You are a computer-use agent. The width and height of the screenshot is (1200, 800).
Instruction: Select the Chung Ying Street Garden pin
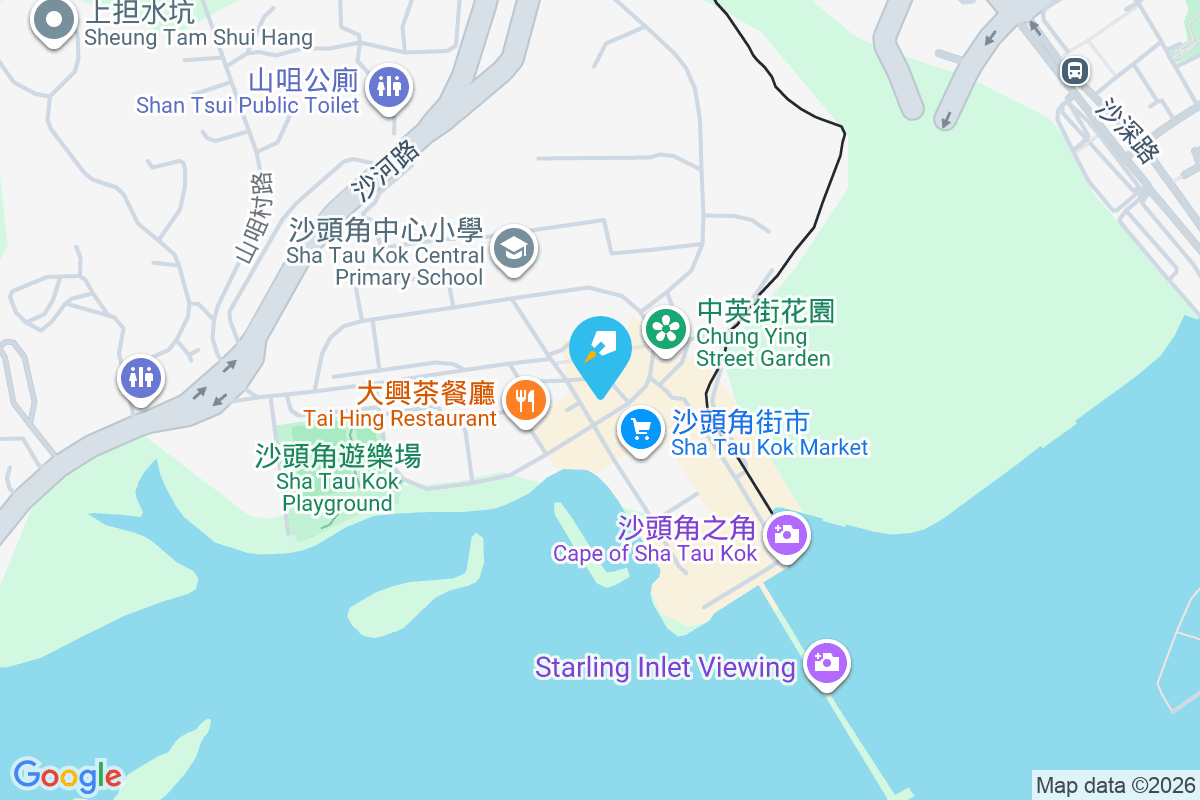pyautogui.click(x=665, y=329)
